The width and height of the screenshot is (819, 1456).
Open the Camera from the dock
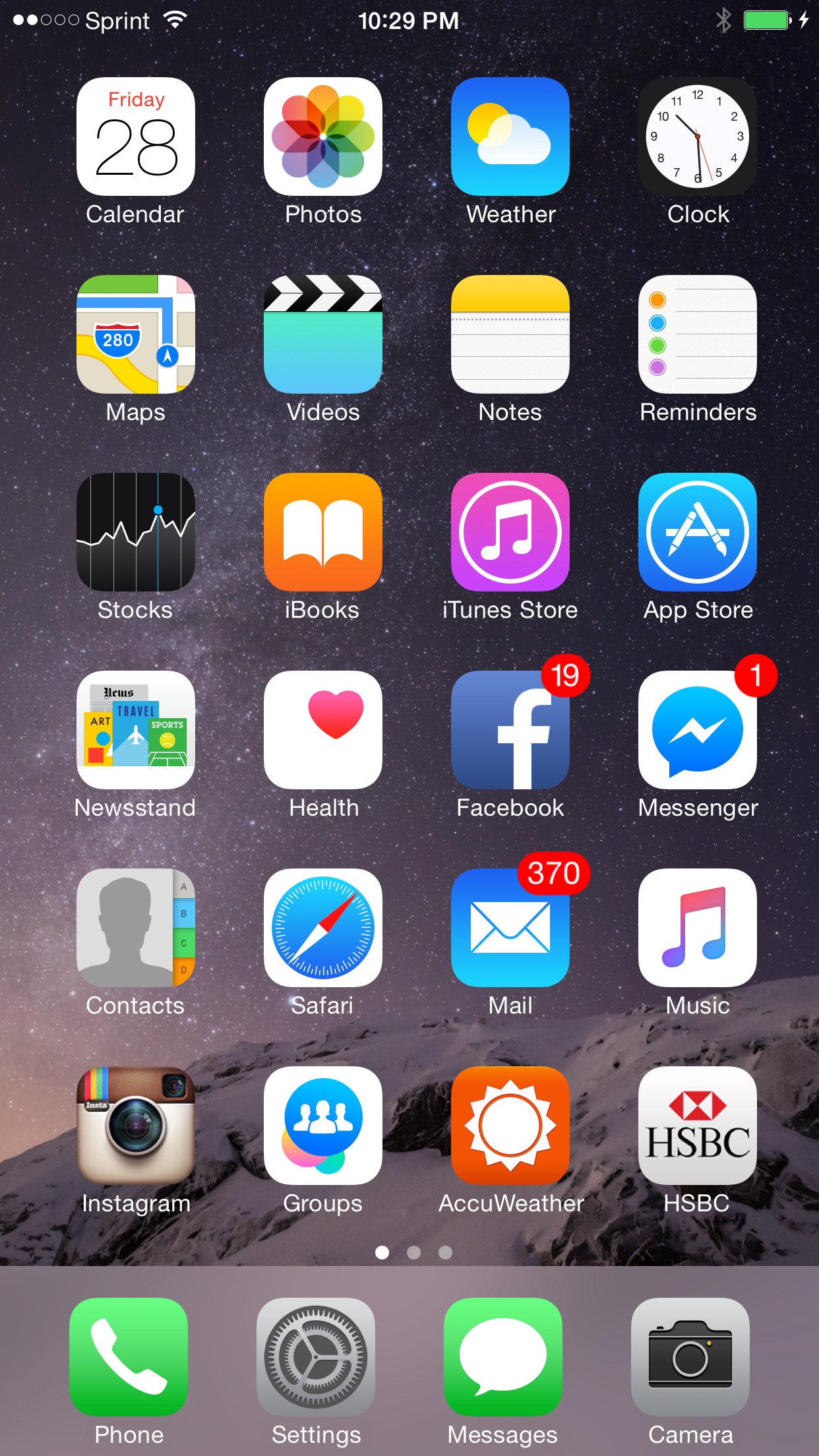pos(690,1356)
